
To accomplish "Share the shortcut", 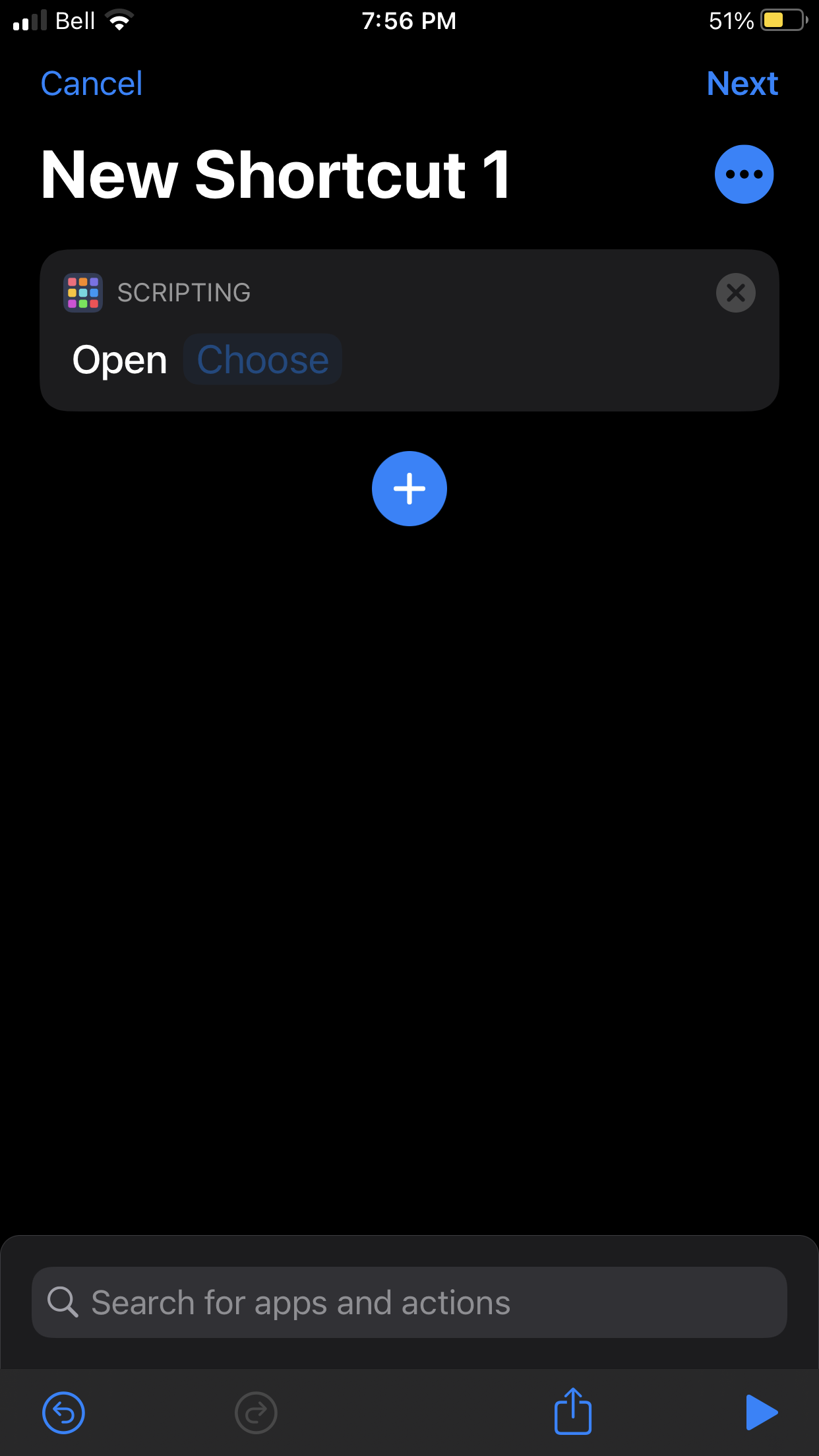I will pos(573,1412).
